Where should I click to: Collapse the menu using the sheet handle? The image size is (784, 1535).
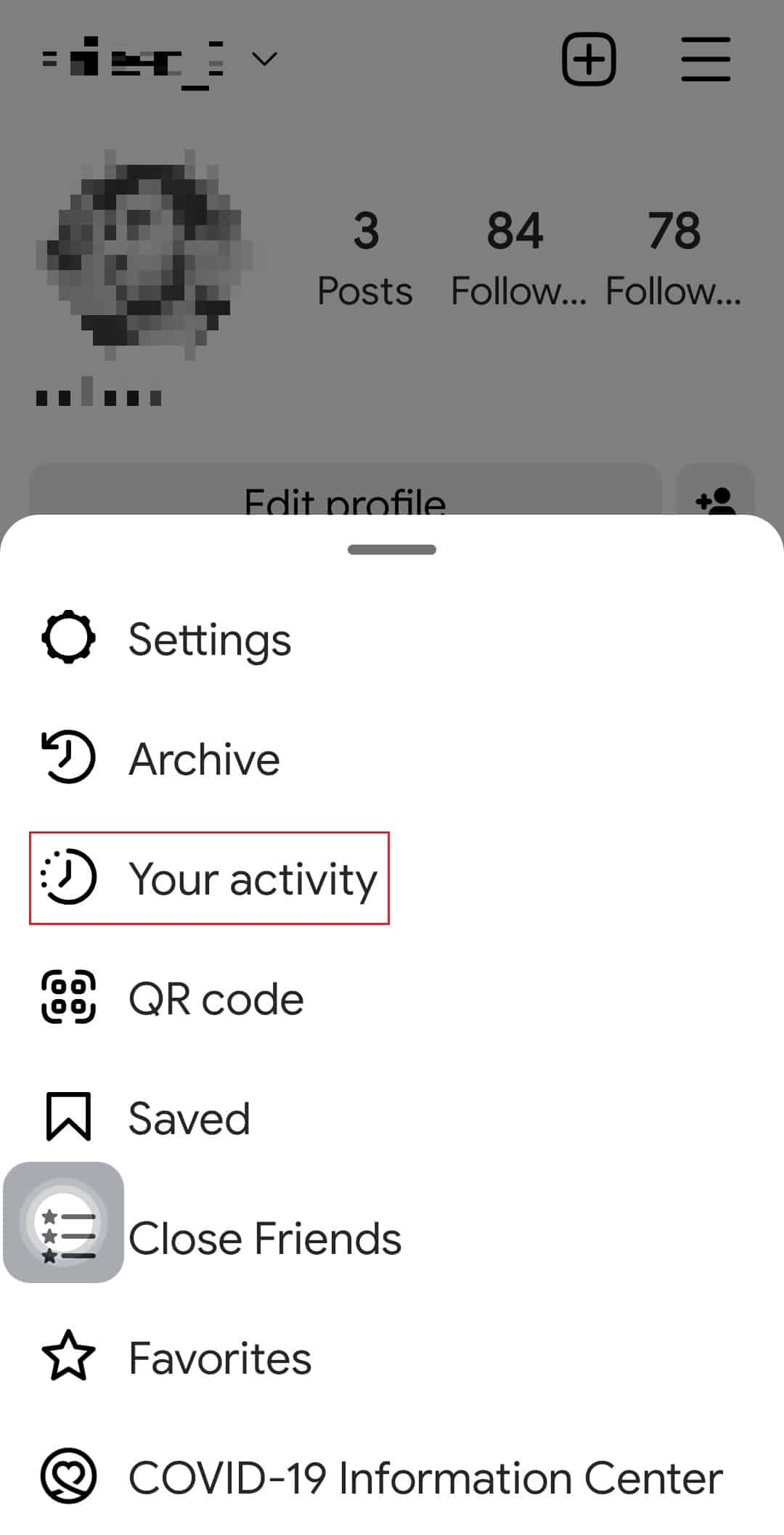391,550
